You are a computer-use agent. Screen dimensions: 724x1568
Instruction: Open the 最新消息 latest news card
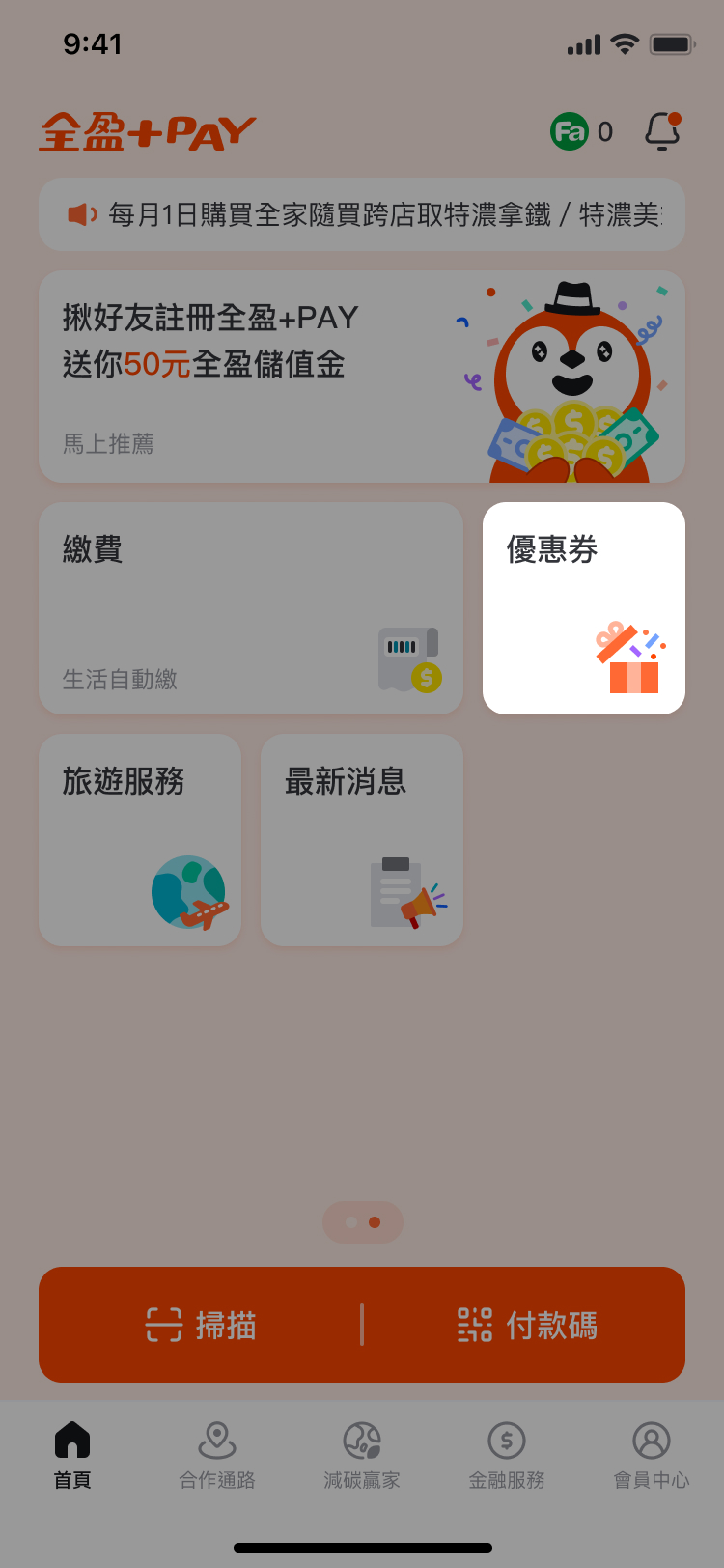pos(362,840)
